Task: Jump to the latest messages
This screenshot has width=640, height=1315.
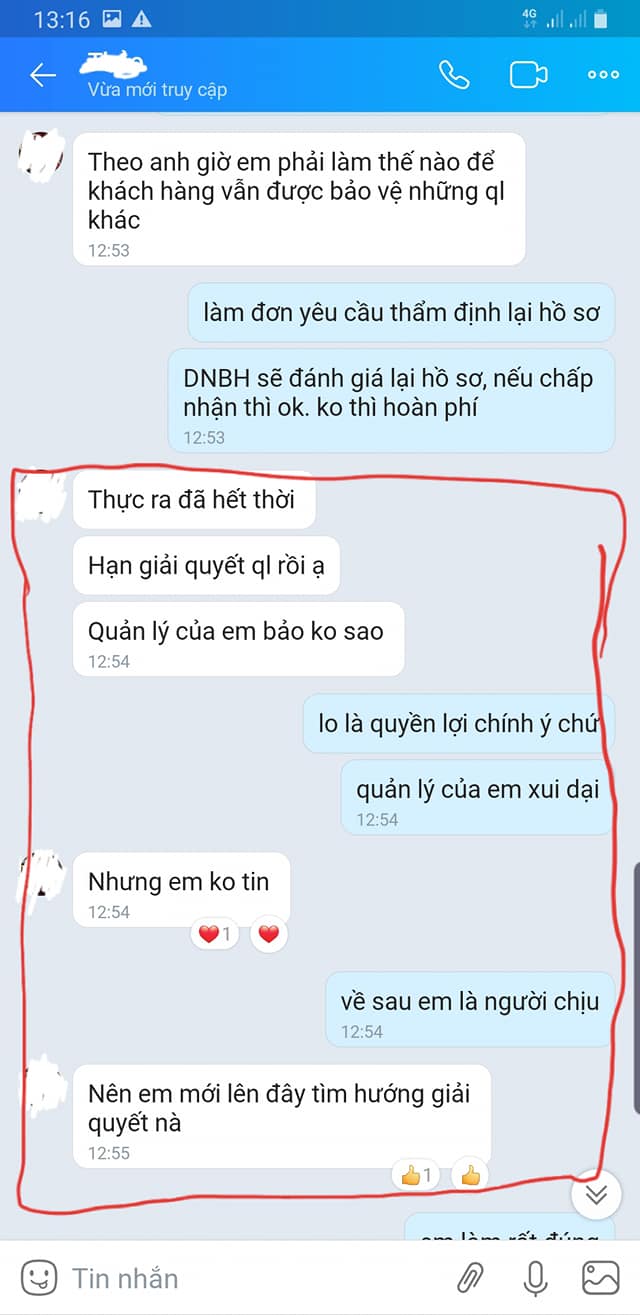Action: pyautogui.click(x=596, y=1196)
